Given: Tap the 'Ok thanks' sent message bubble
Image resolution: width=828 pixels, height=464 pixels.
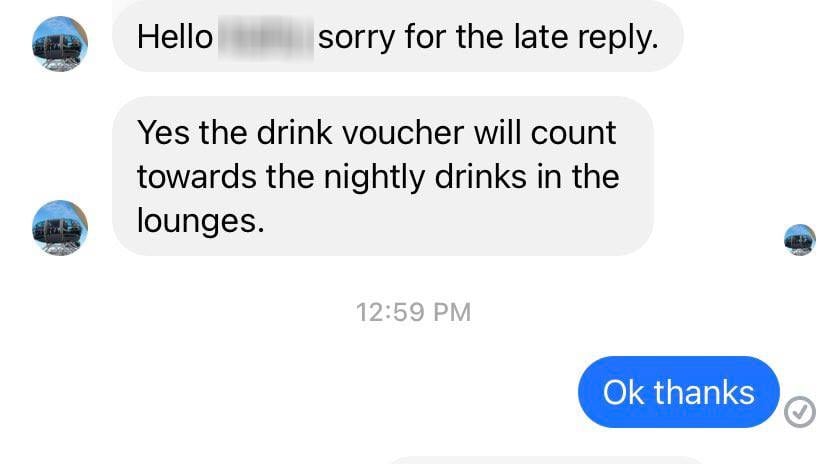Looking at the screenshot, I should [679, 392].
